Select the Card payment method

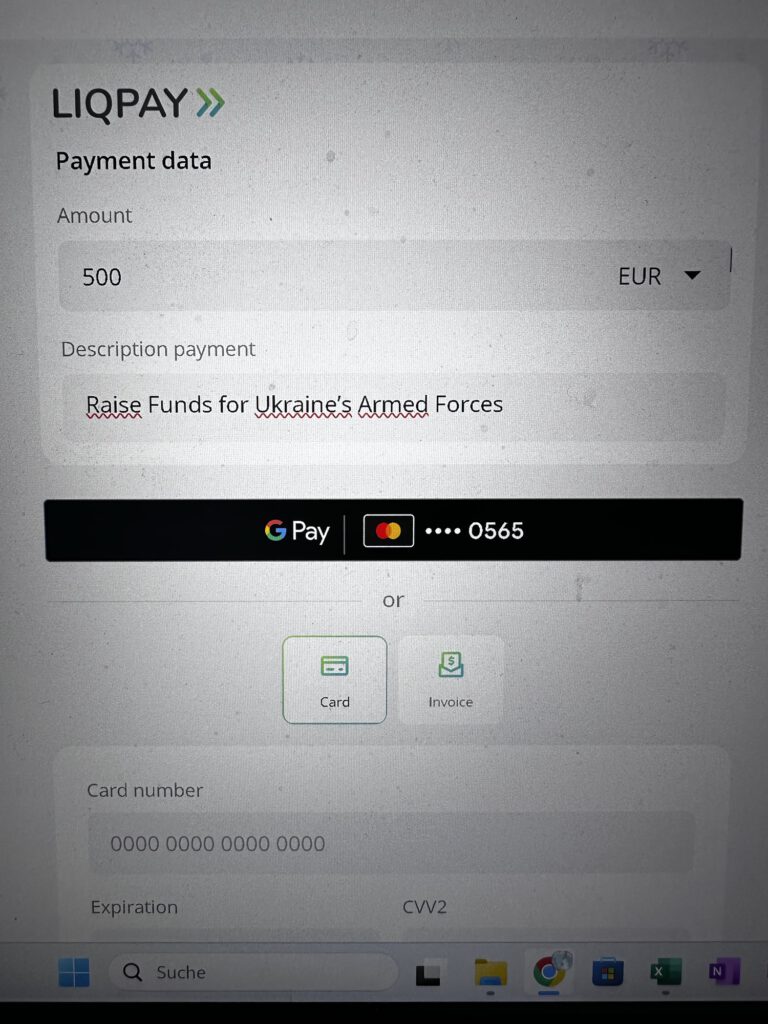click(x=334, y=680)
